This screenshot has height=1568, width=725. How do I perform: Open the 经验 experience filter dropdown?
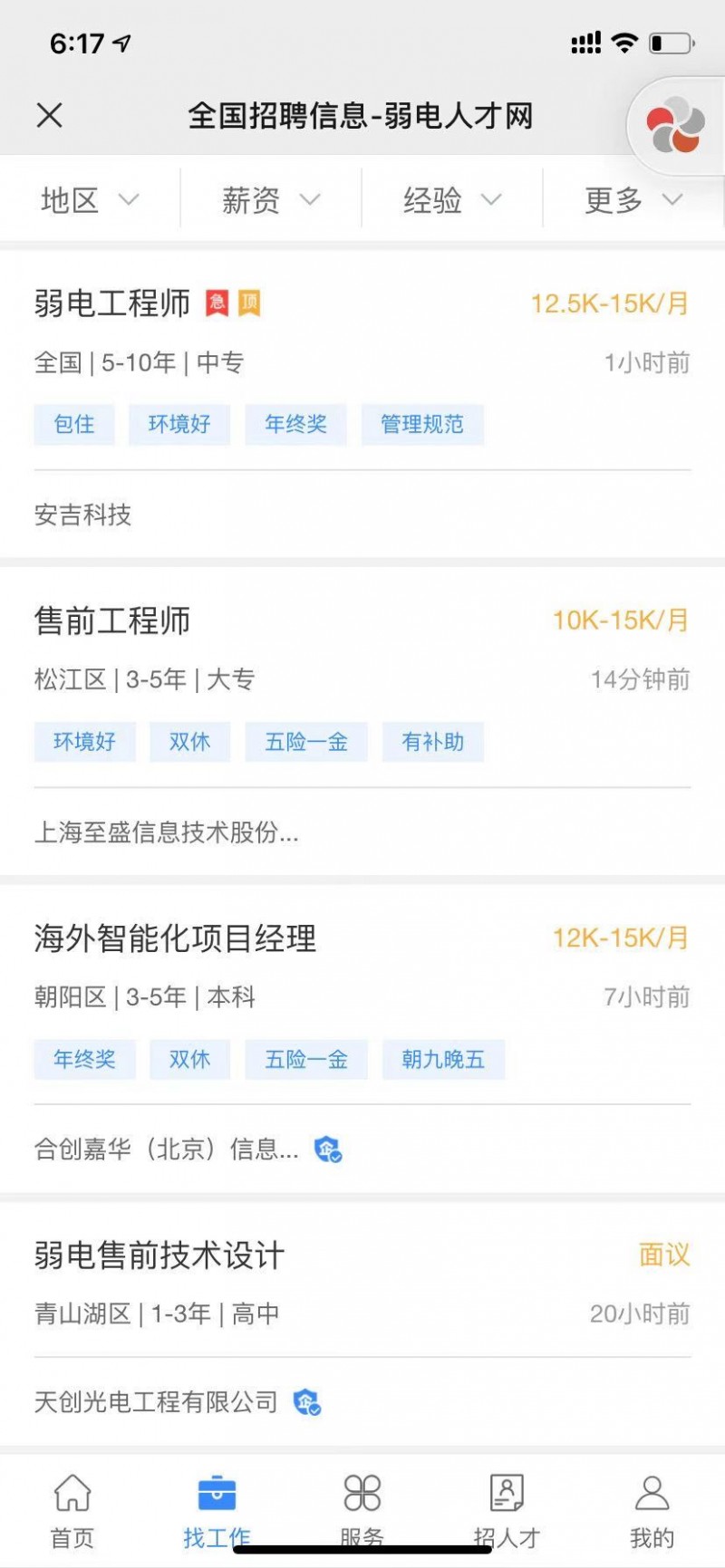click(449, 198)
